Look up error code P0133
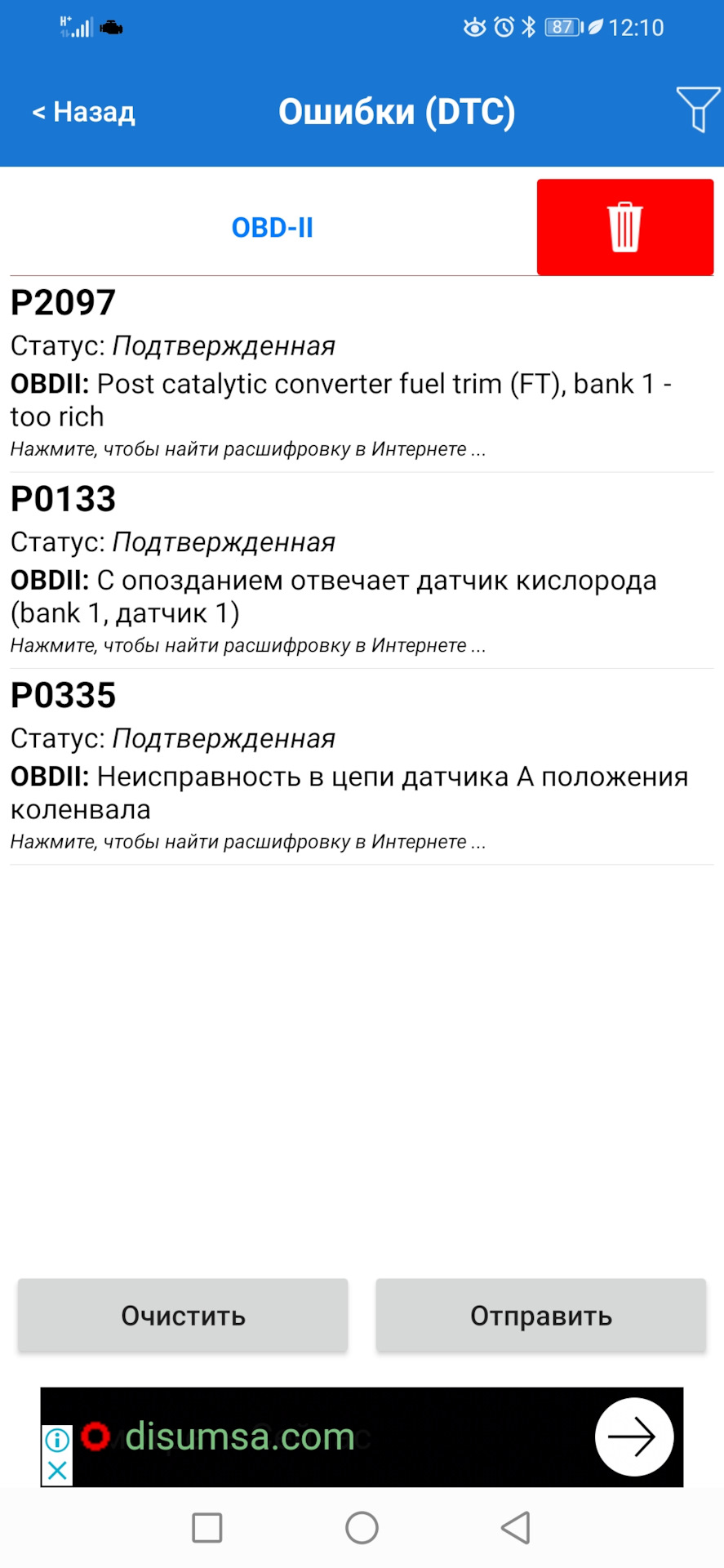The height and width of the screenshot is (1568, 724). pyautogui.click(x=362, y=571)
